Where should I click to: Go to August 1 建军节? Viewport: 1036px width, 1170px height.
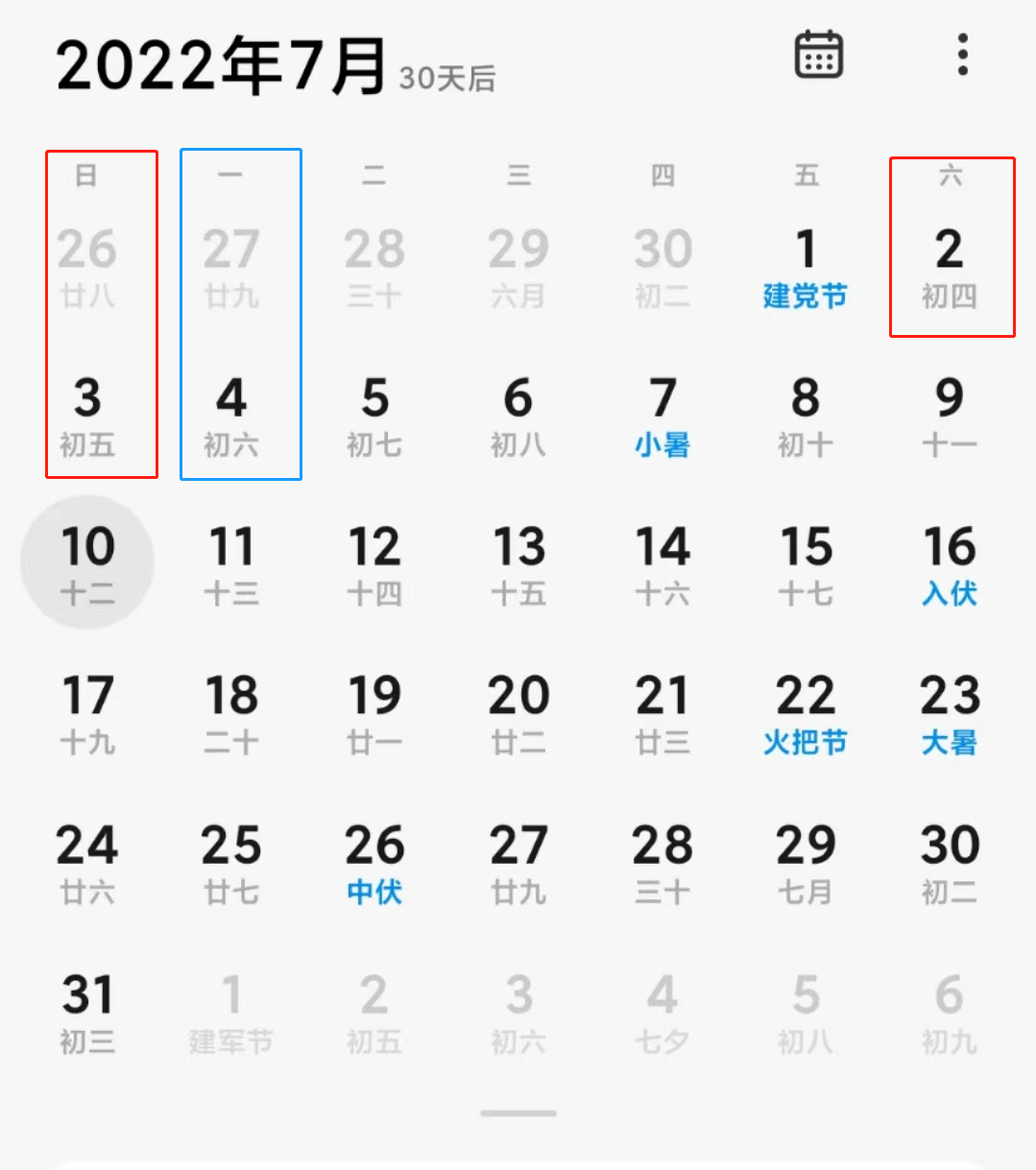tap(231, 1013)
